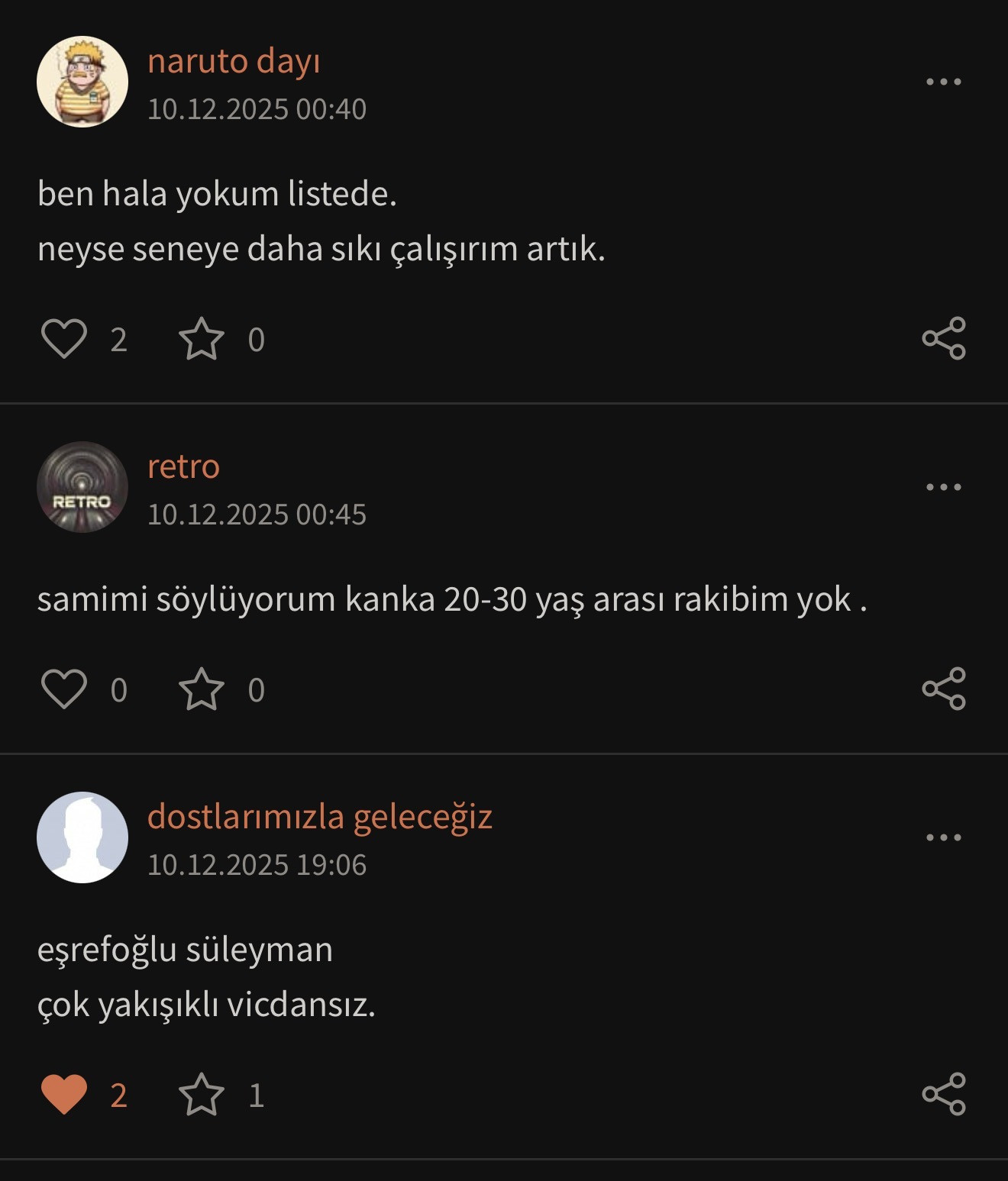The height and width of the screenshot is (1181, 1008).
Task: Open dostlarımızla geleceğiz's profile
Action: pyautogui.click(x=319, y=817)
